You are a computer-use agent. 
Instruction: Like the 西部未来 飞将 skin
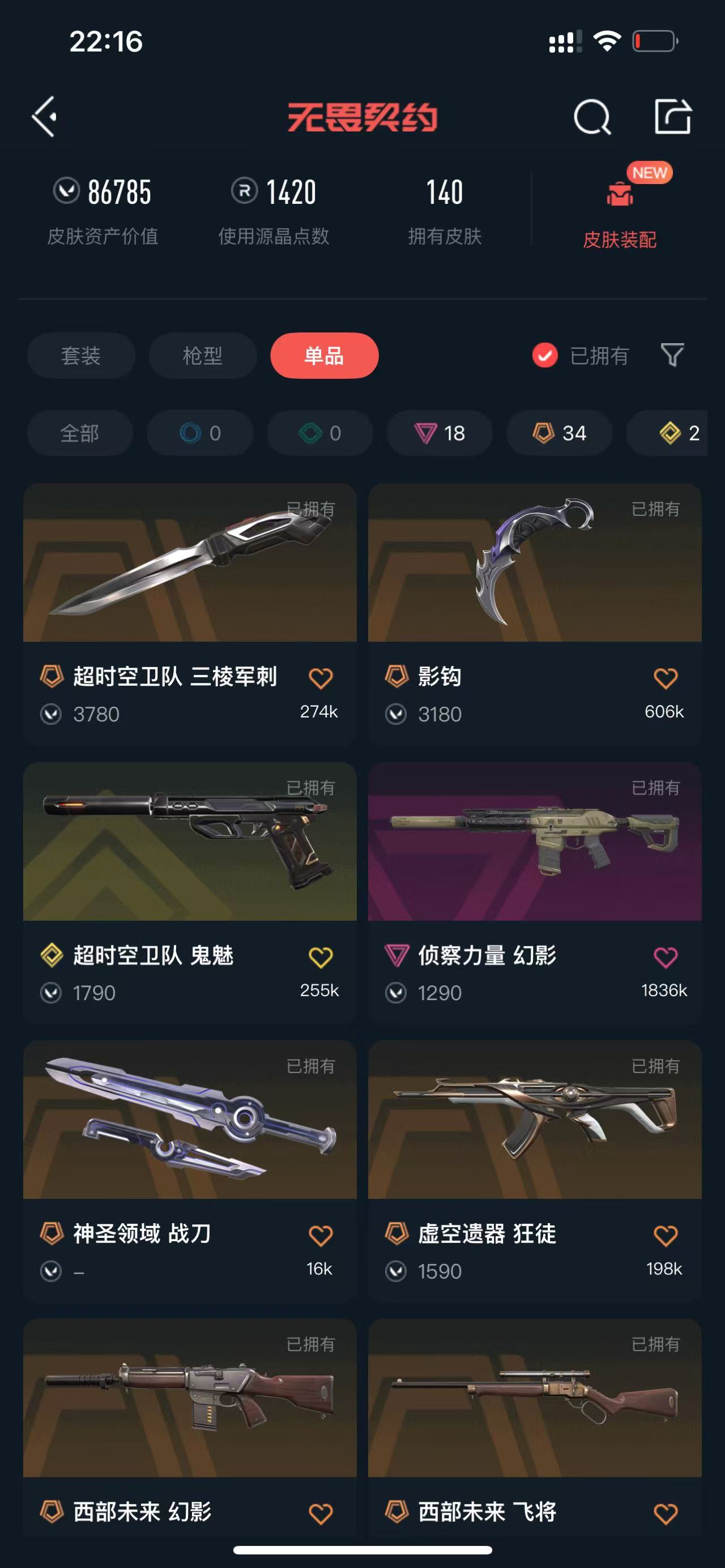pyautogui.click(x=666, y=1514)
